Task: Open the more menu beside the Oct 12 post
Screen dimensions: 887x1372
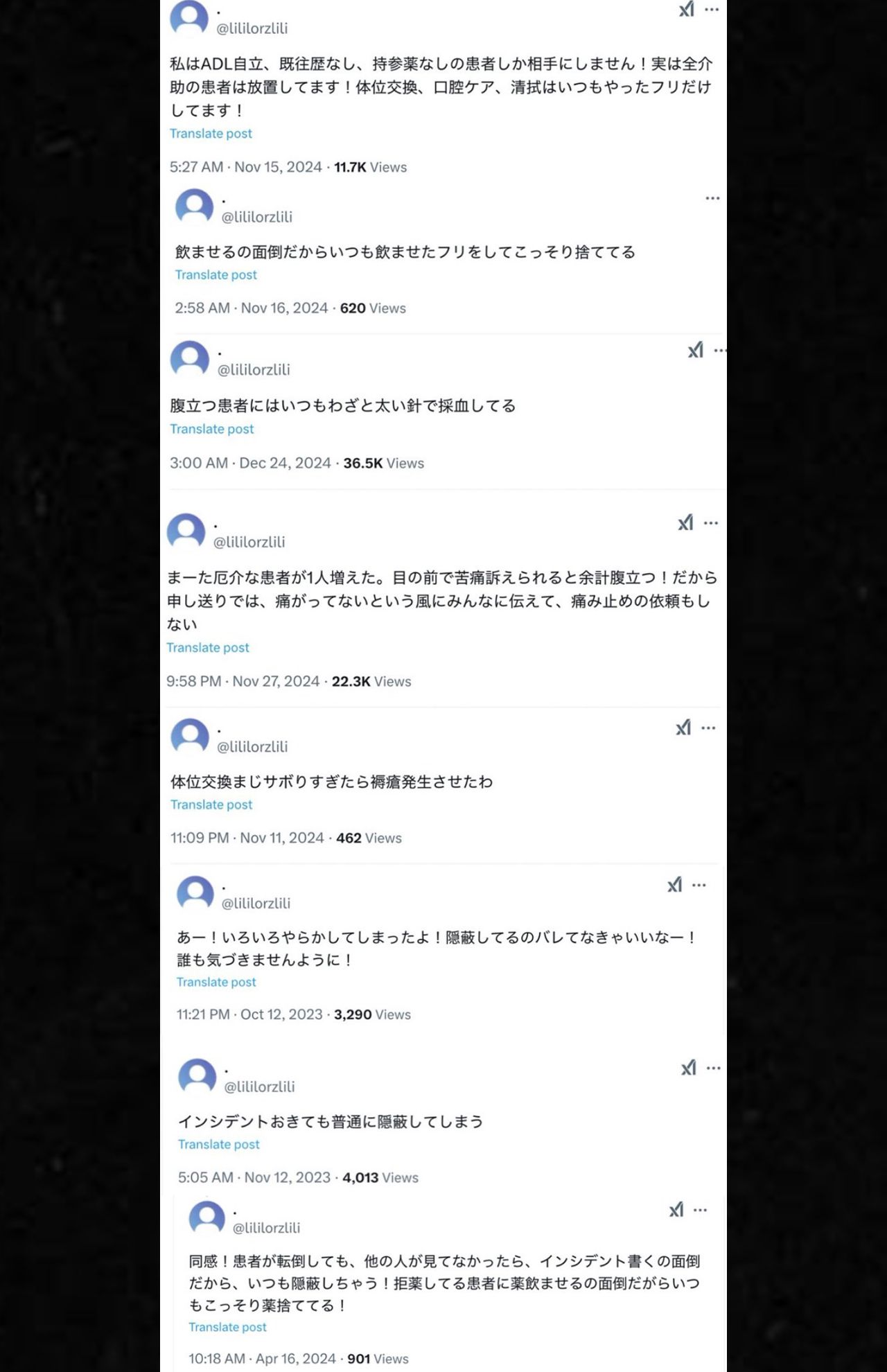Action: pos(699,884)
